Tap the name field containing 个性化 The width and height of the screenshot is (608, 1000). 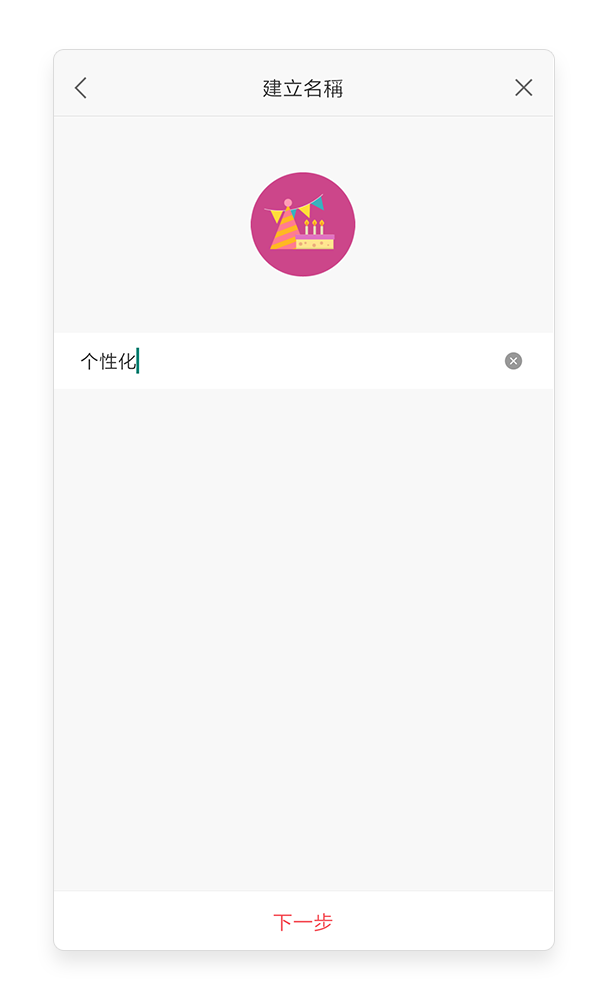pyautogui.click(x=304, y=361)
